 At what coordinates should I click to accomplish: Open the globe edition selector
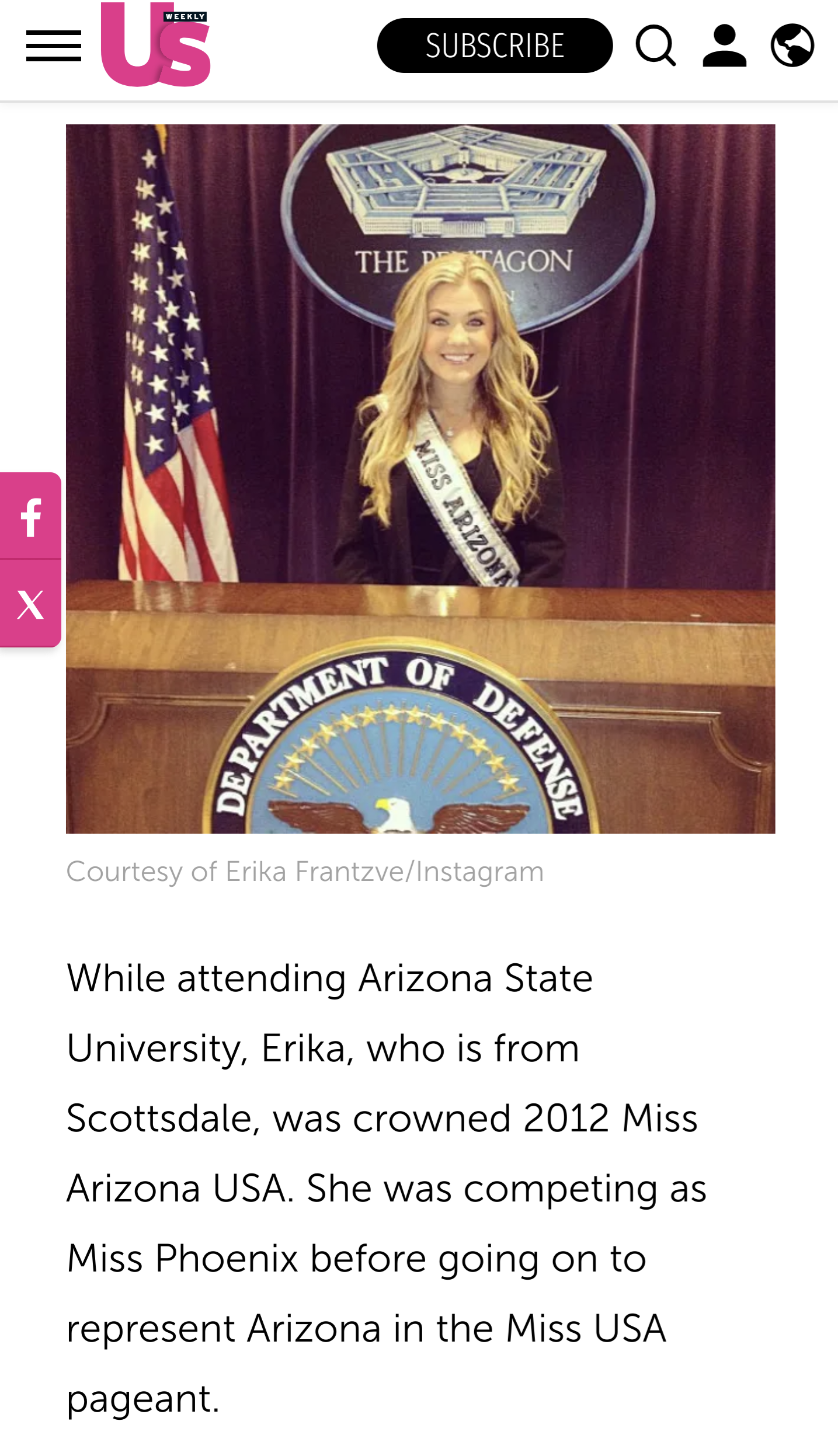coord(792,46)
